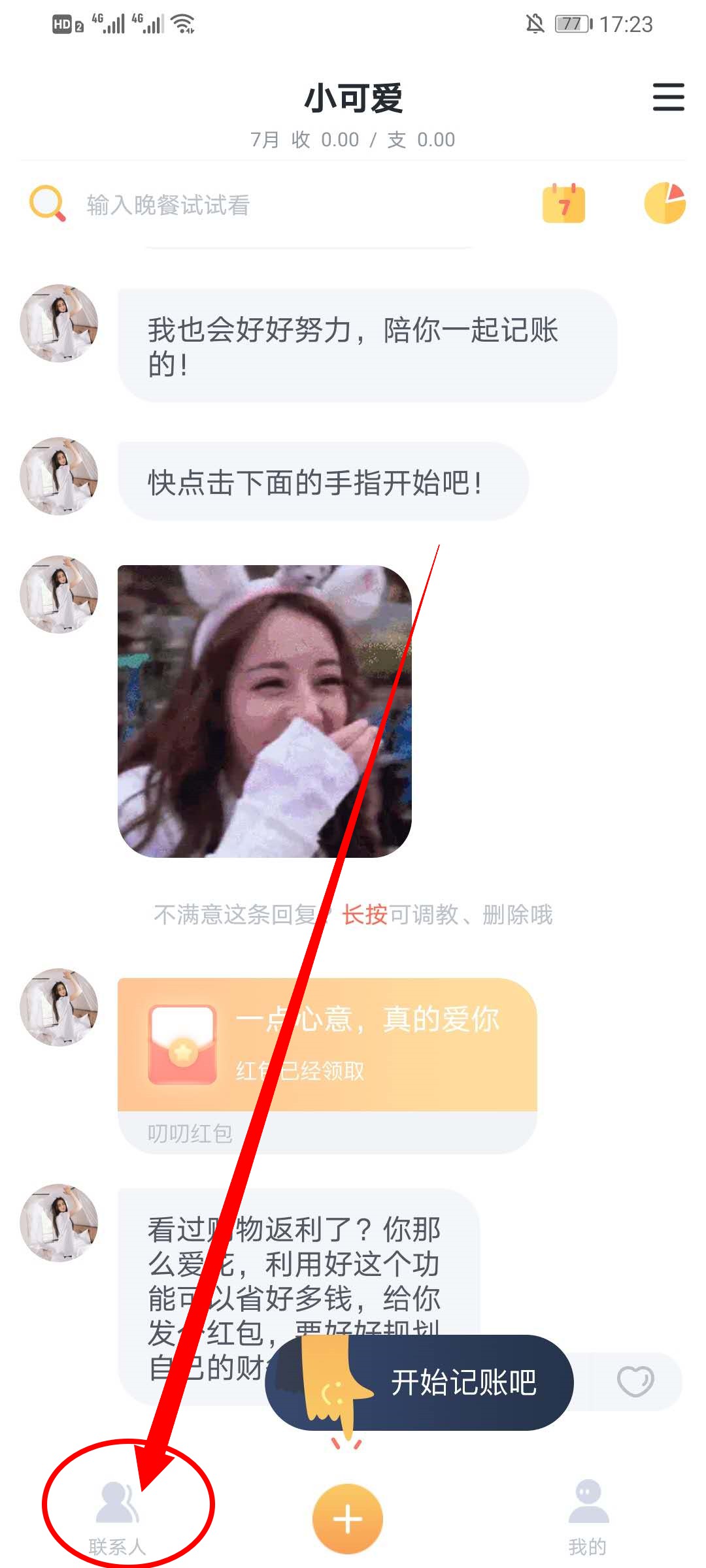Open the pie chart statistics icon

tap(664, 203)
